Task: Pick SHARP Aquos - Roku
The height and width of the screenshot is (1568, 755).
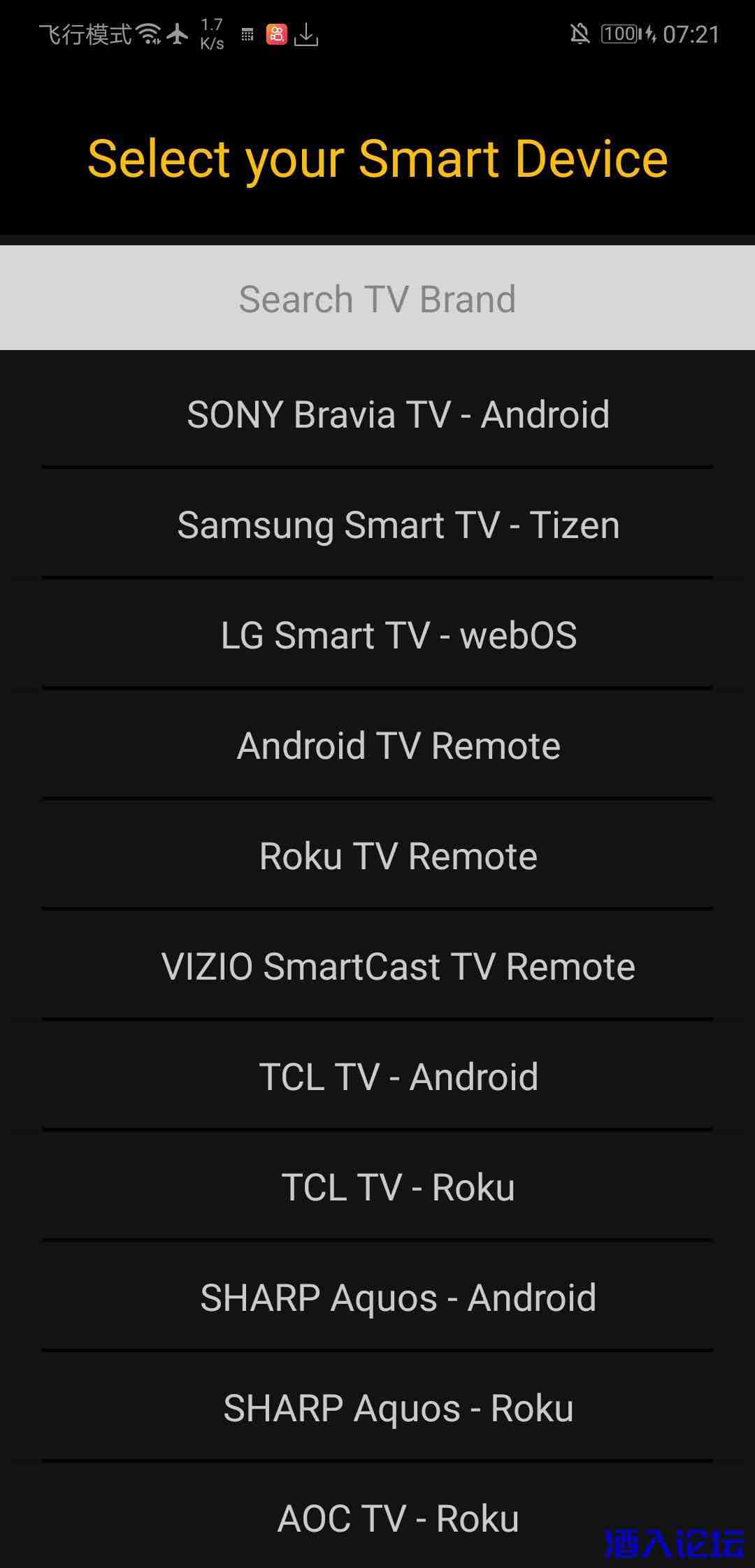Action: (398, 1408)
